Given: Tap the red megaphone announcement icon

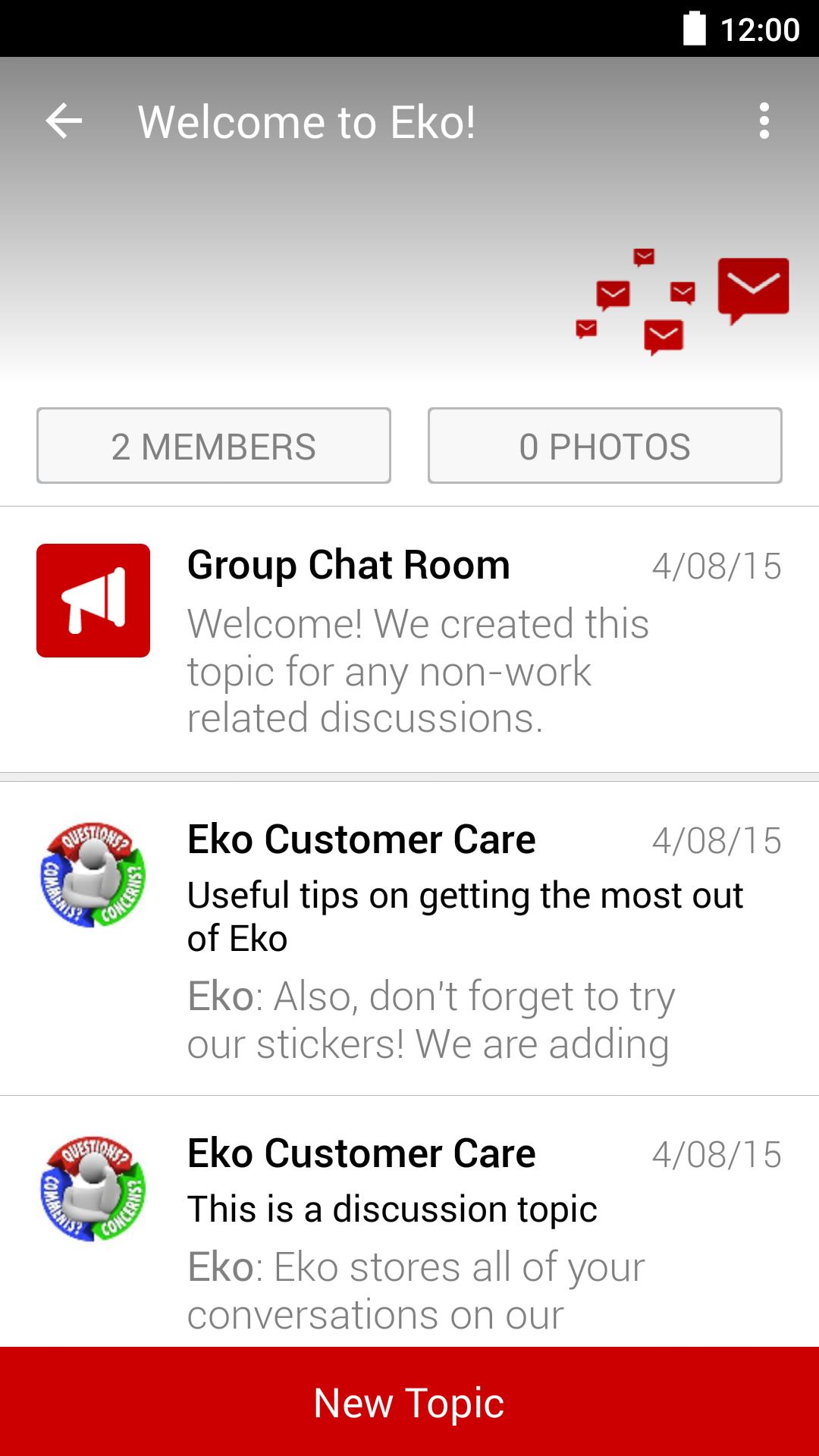Looking at the screenshot, I should [93, 598].
